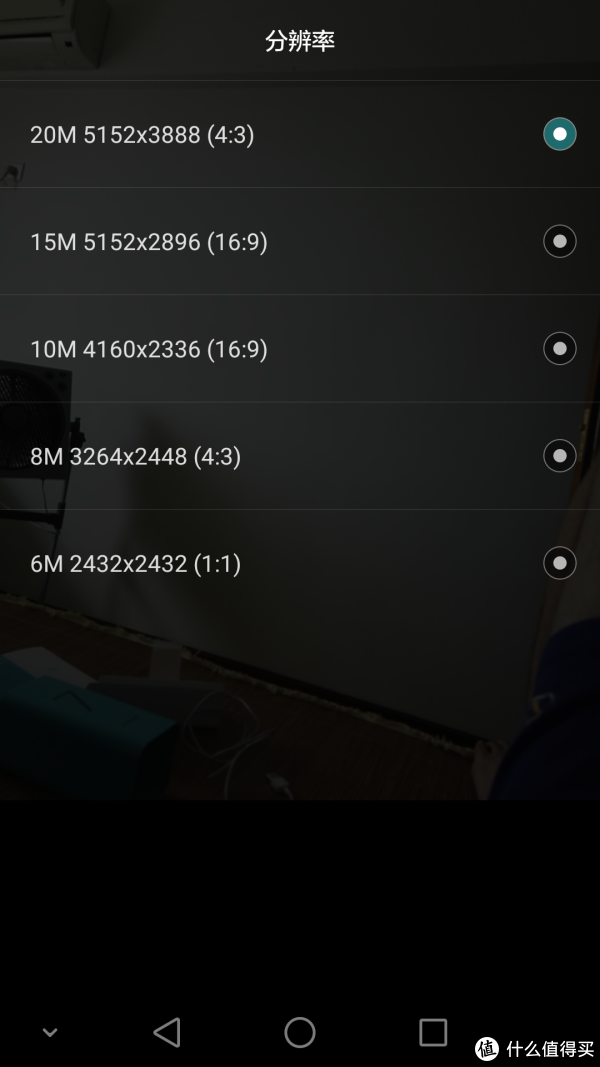Hide the navigation bar with down arrow
This screenshot has width=600, height=1067.
point(50,1032)
